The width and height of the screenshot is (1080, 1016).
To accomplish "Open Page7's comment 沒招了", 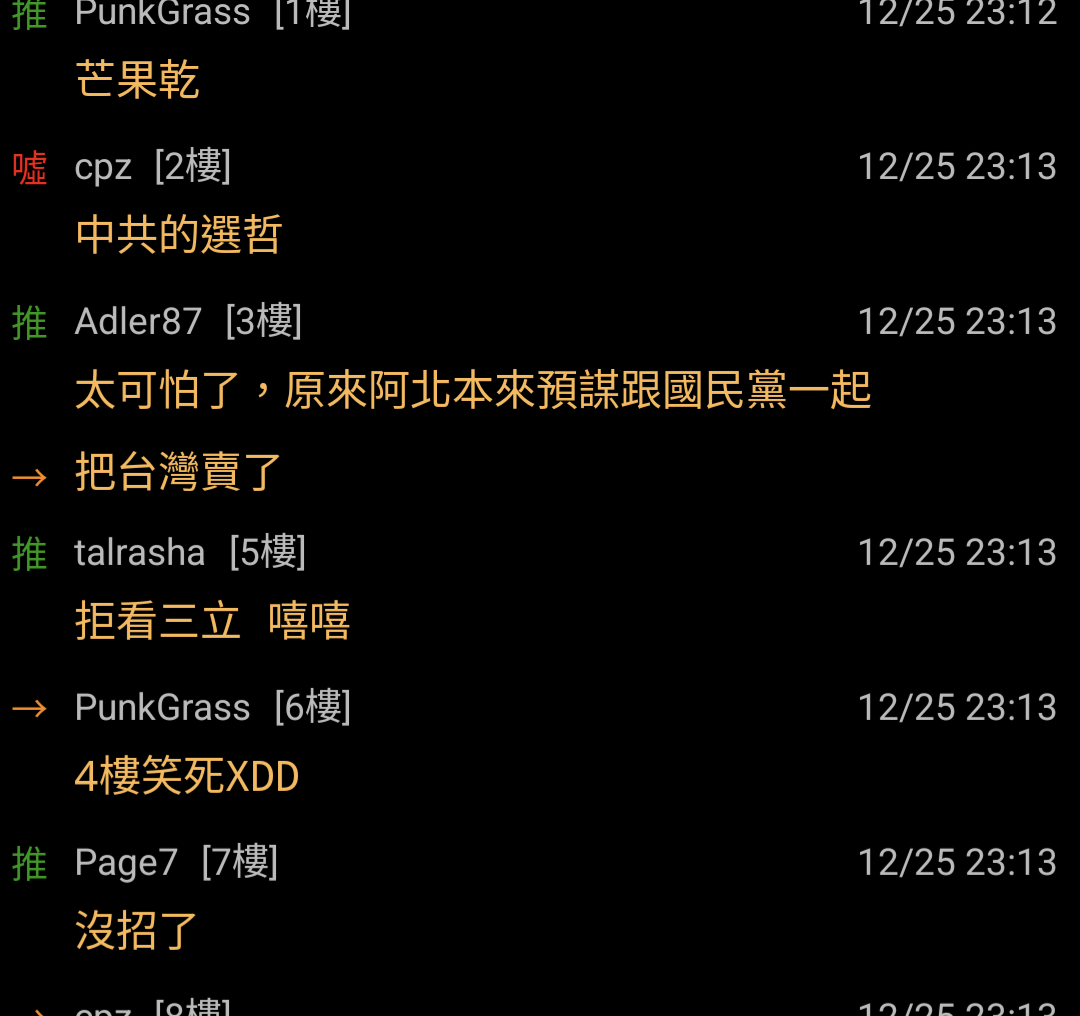I will pos(137,930).
